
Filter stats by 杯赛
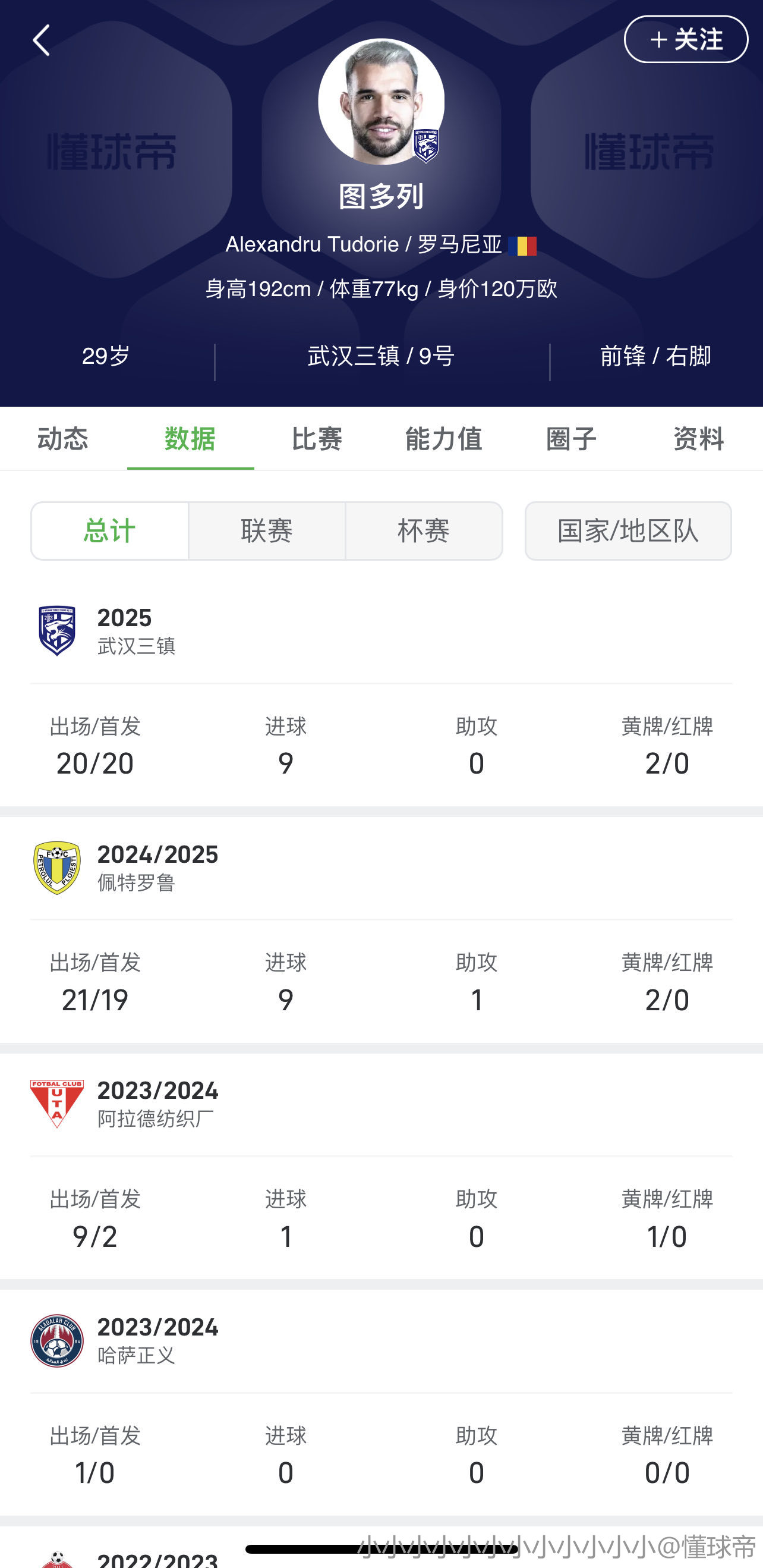[x=424, y=531]
